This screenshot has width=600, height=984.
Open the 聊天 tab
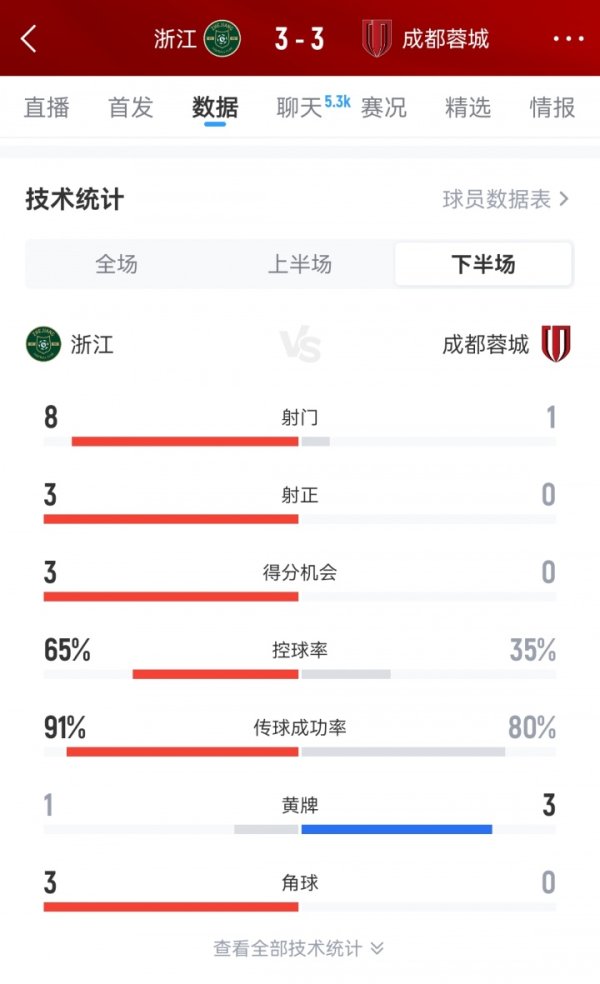(x=300, y=107)
